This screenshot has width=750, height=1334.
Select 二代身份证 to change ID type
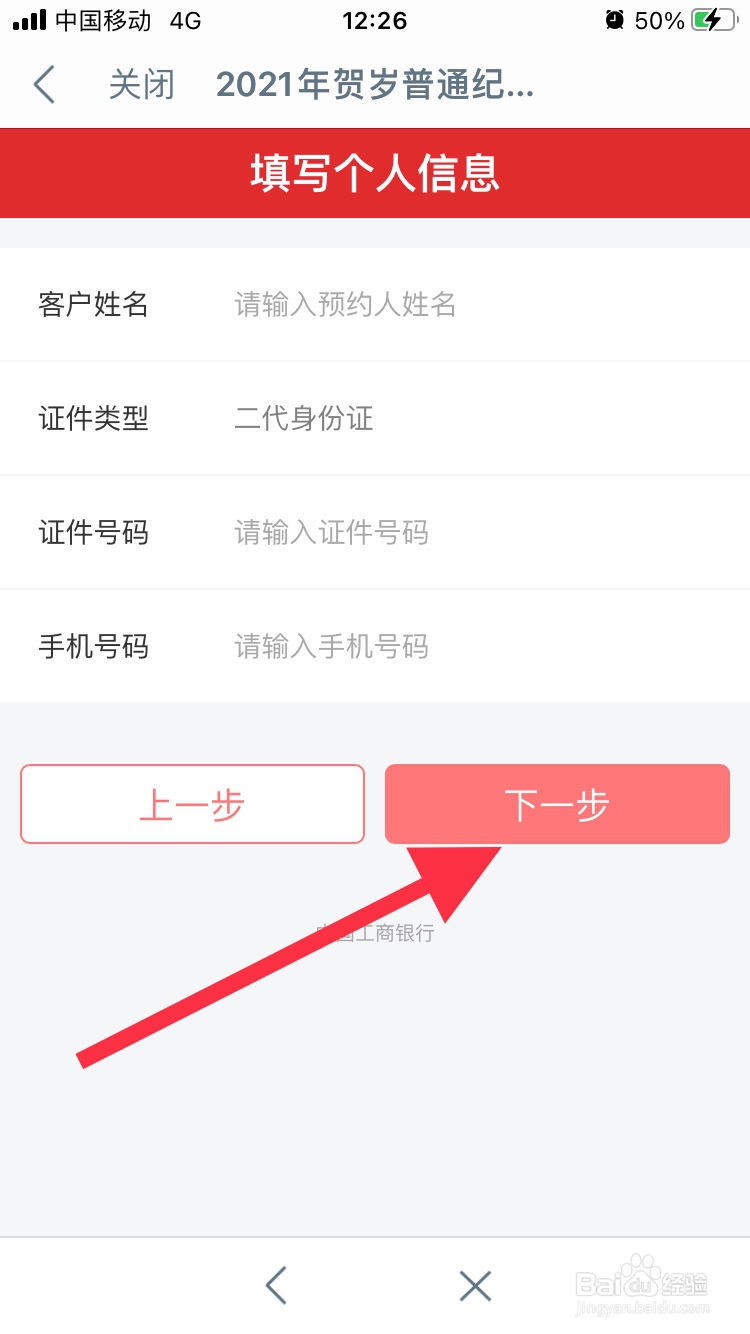coord(303,418)
